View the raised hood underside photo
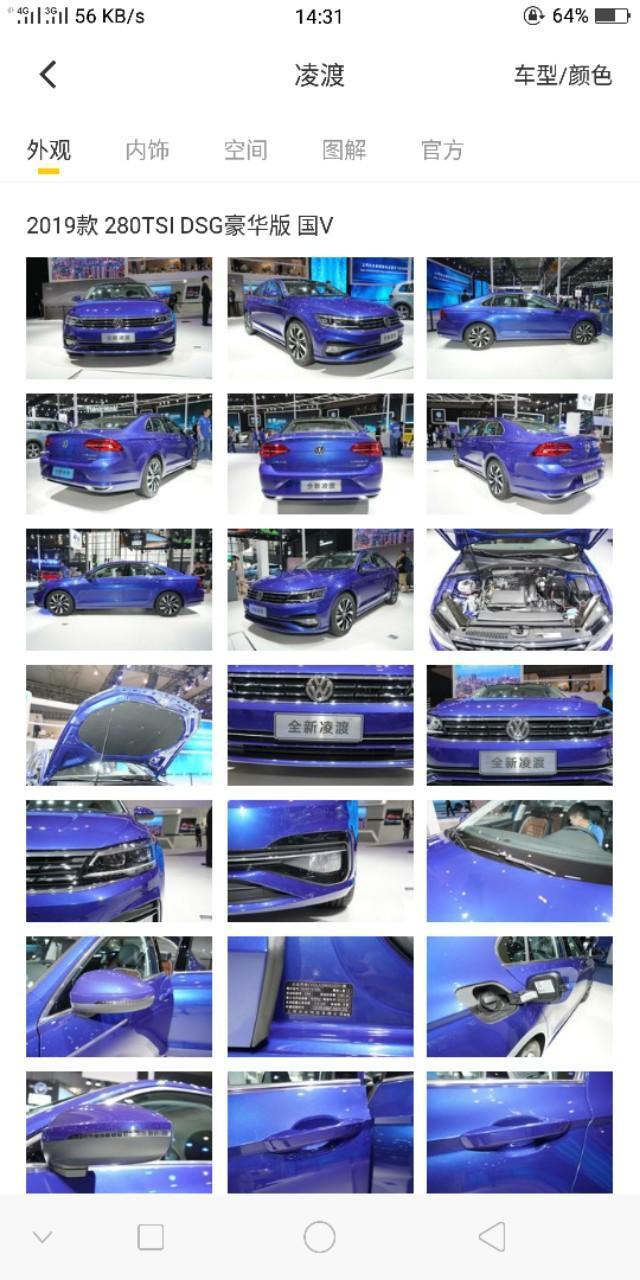This screenshot has height=1280, width=640. 119,725
